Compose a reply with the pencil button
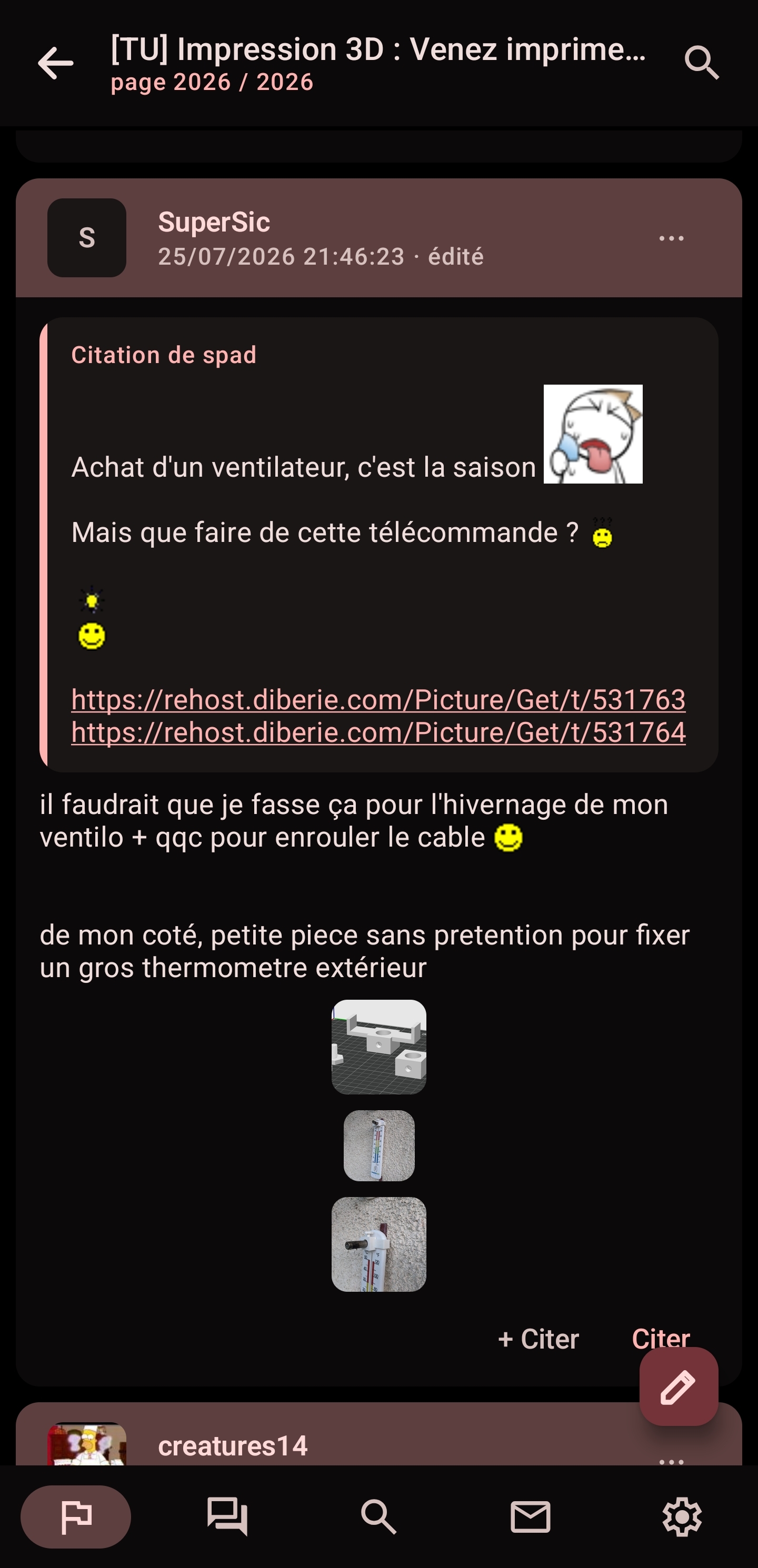Viewport: 758px width, 1568px height. (x=678, y=1386)
